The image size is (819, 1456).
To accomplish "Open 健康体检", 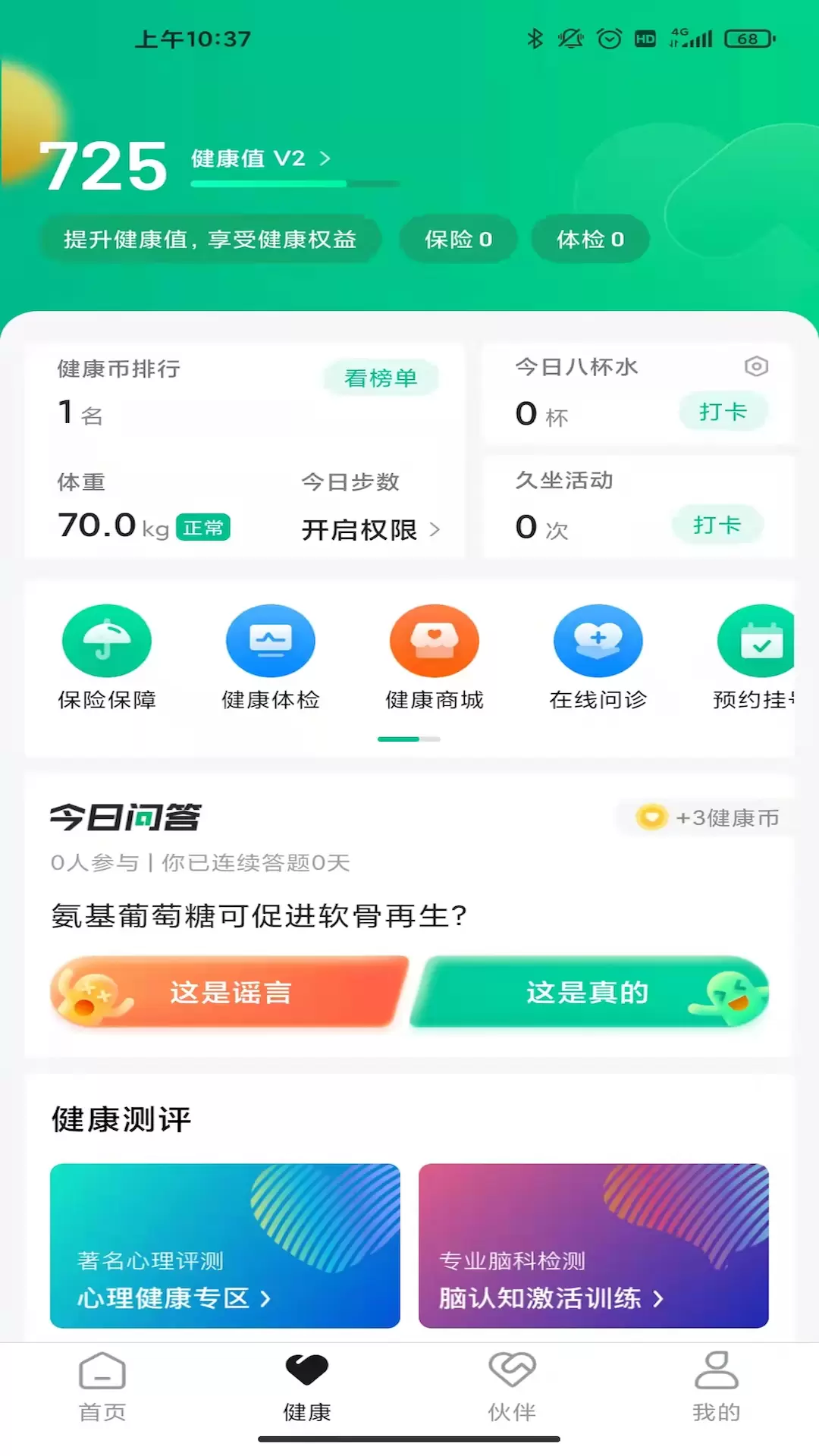I will pos(271,658).
